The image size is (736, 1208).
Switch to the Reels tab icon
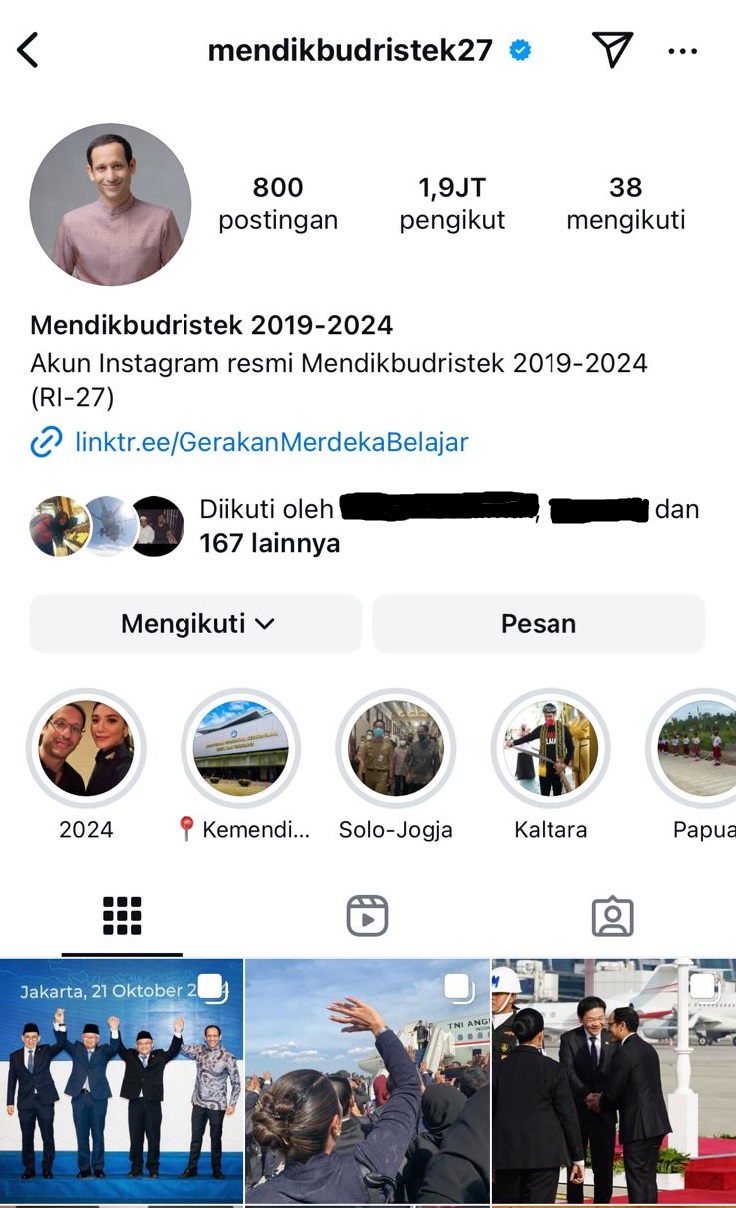point(369,913)
